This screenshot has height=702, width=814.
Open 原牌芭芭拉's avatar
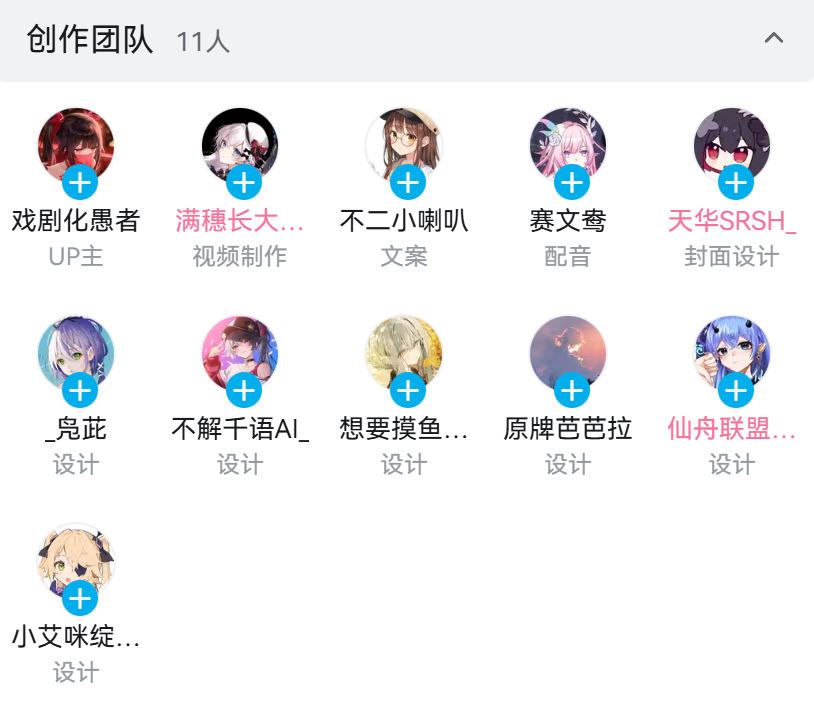pos(567,348)
